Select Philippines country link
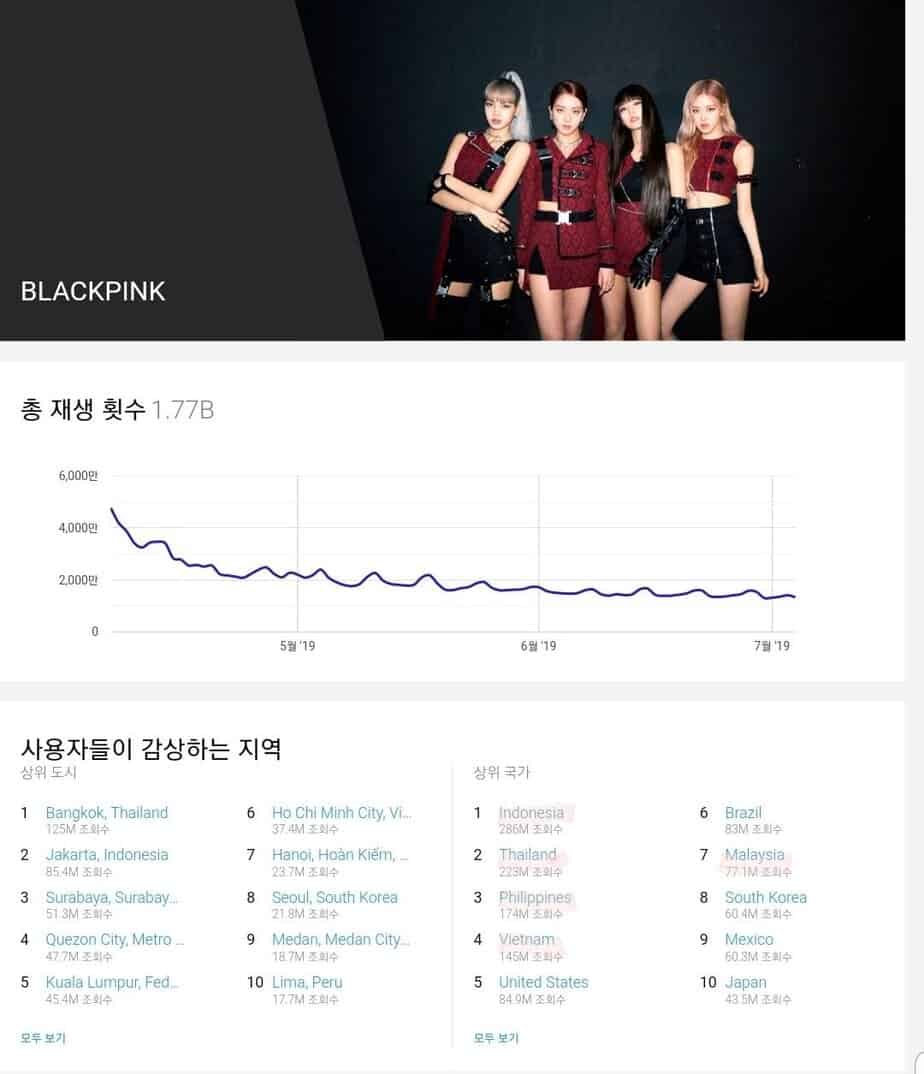 535,897
